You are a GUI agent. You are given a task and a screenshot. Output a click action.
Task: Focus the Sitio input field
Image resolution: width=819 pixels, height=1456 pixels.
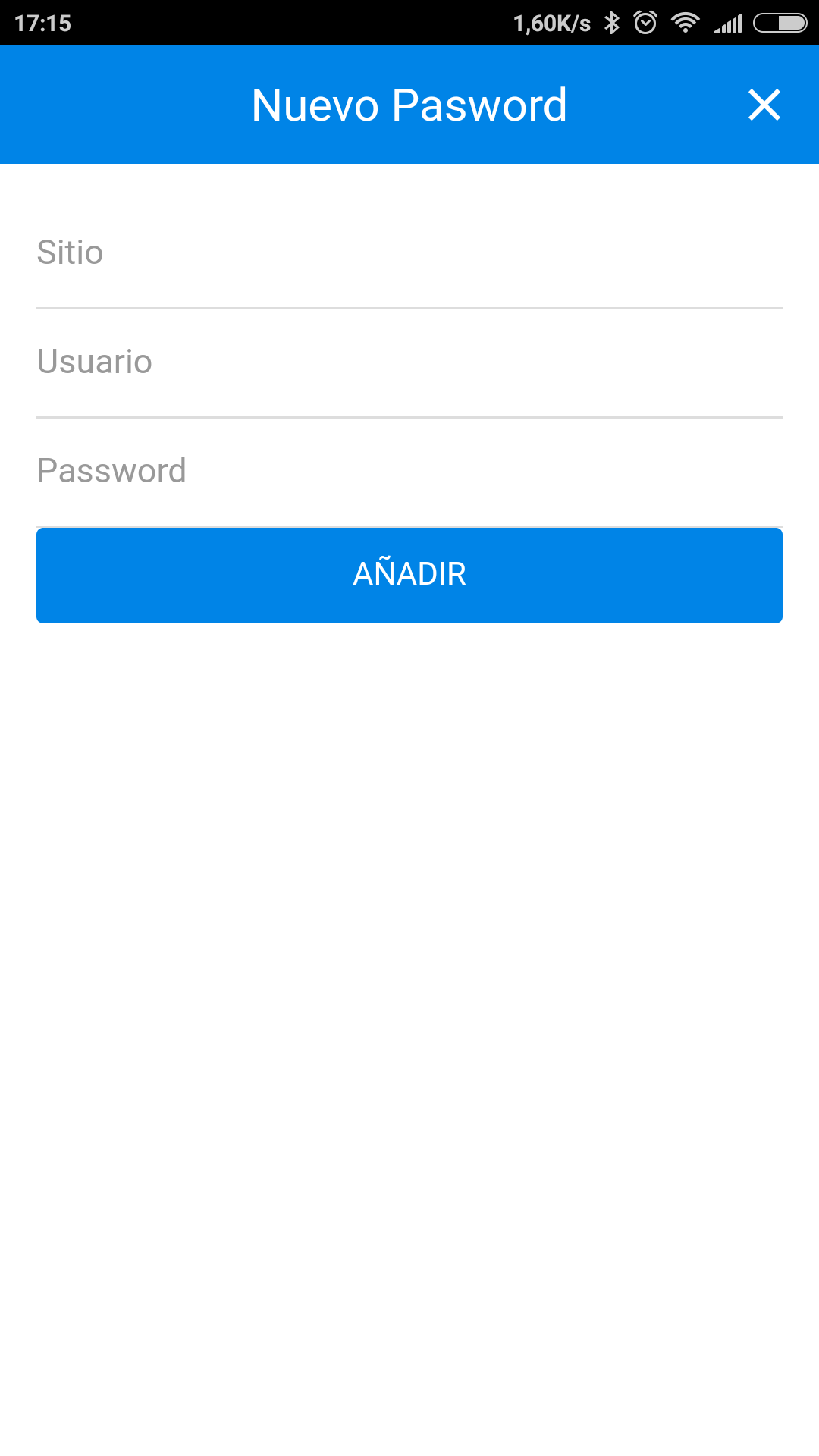[409, 253]
